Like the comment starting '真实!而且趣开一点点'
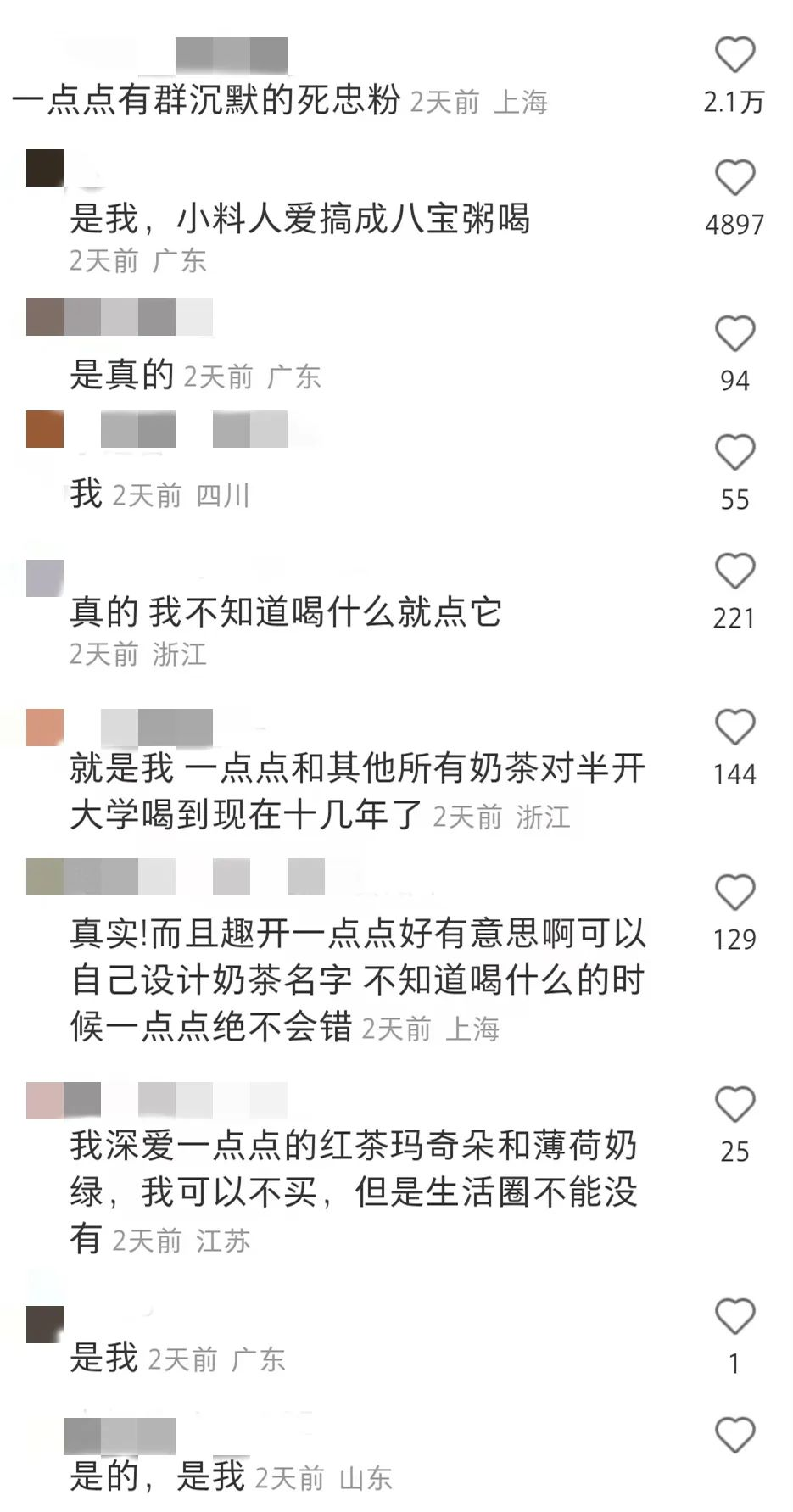Viewport: 793px width, 1512px height. coord(734,893)
